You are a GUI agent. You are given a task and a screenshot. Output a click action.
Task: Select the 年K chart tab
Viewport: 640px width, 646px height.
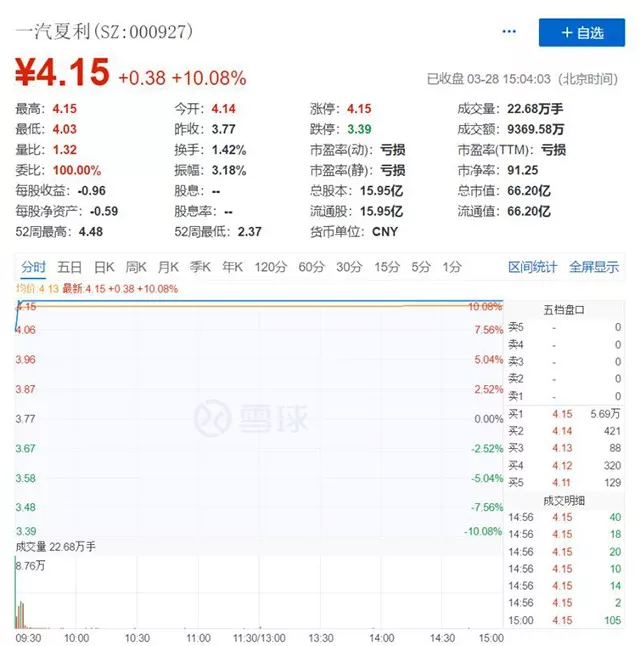pos(232,267)
